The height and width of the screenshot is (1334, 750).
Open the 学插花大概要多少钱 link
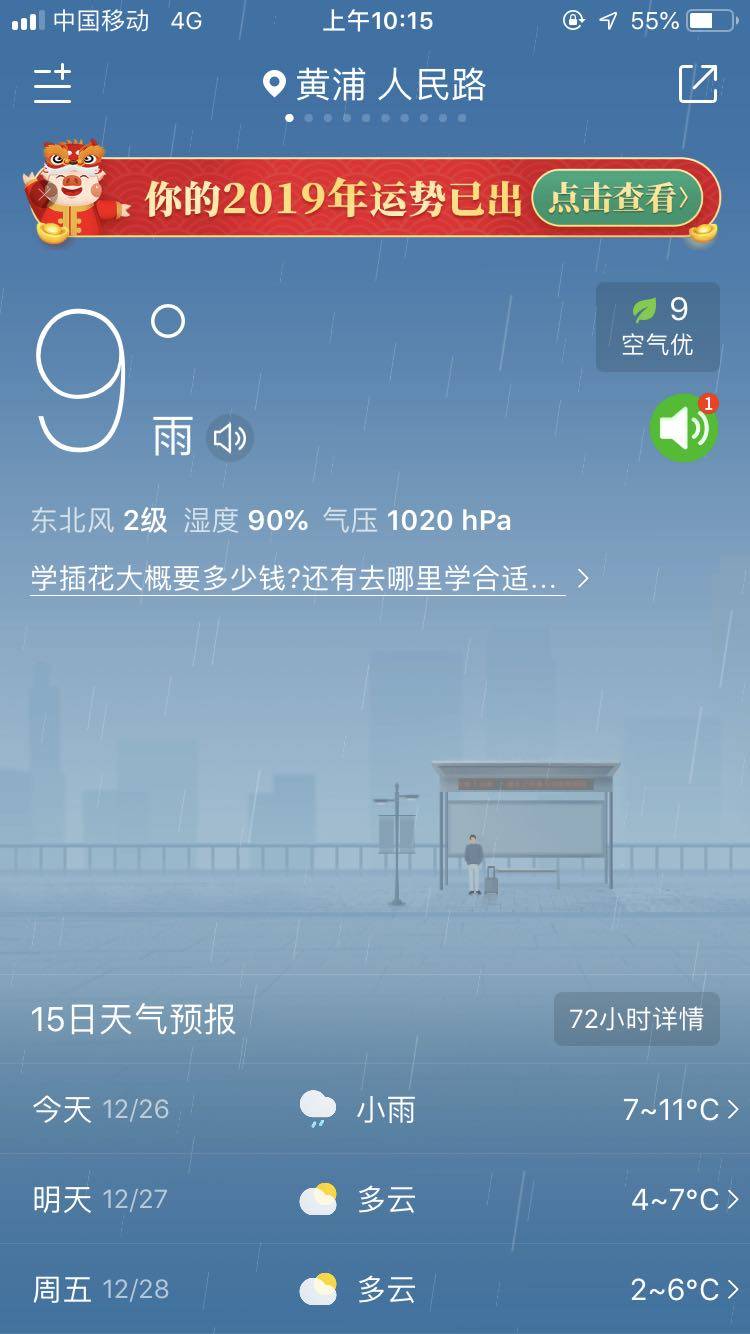[x=298, y=579]
